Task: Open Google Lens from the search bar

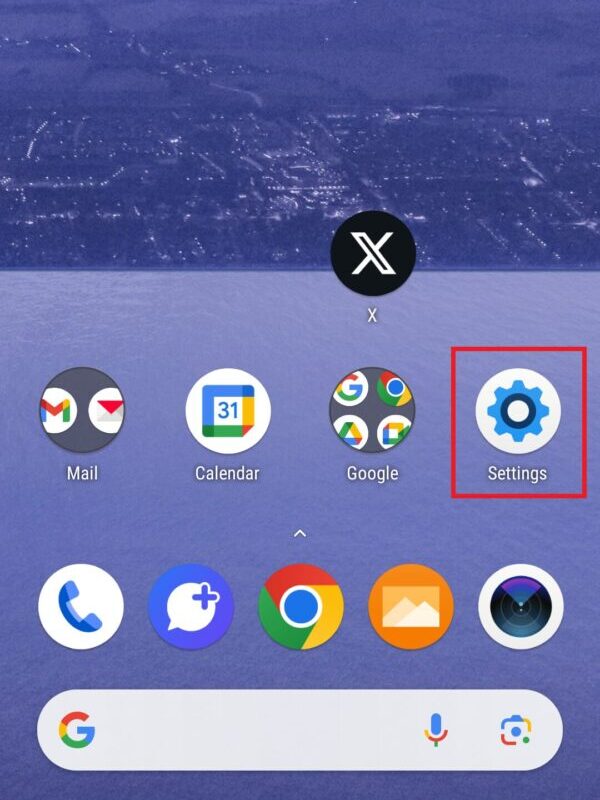Action: (x=516, y=731)
